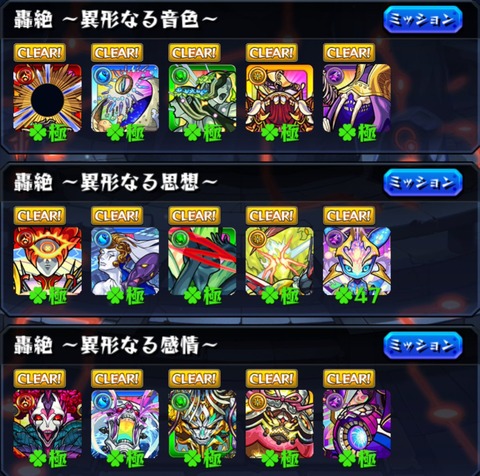The width and height of the screenshot is (480, 476).
Task: Open the dark monster tile in 異形なる感情
Action: (x=357, y=424)
